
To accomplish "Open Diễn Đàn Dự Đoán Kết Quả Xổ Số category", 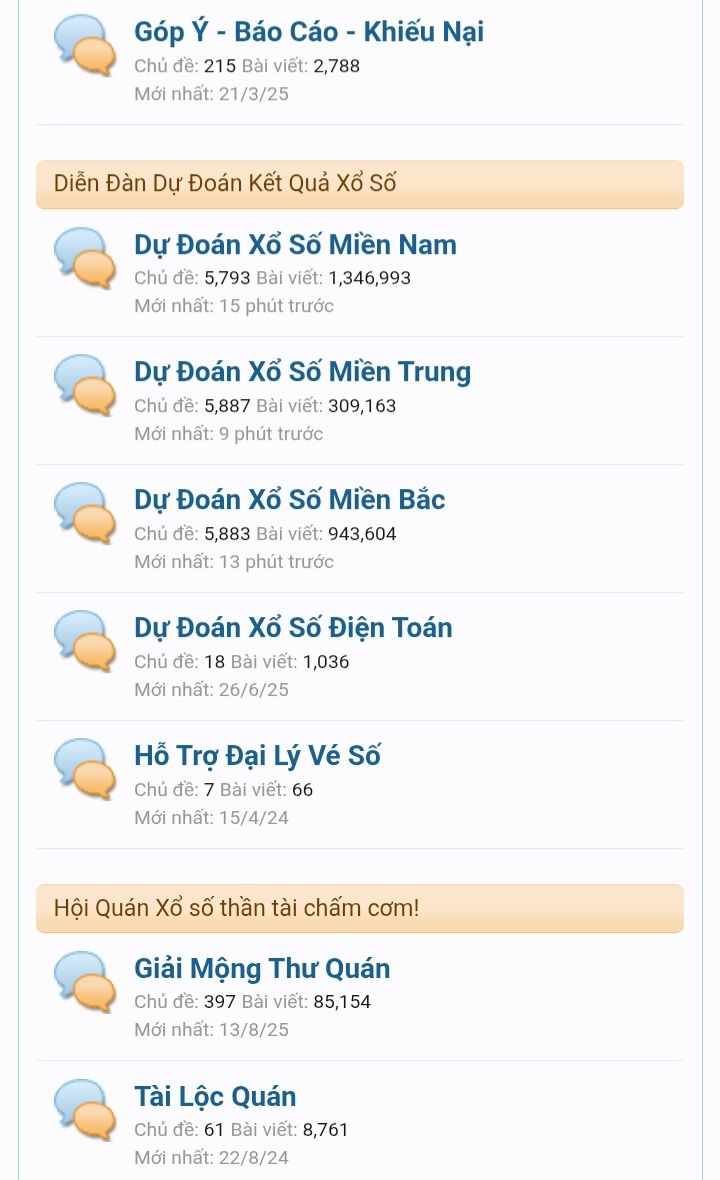I will point(226,184).
